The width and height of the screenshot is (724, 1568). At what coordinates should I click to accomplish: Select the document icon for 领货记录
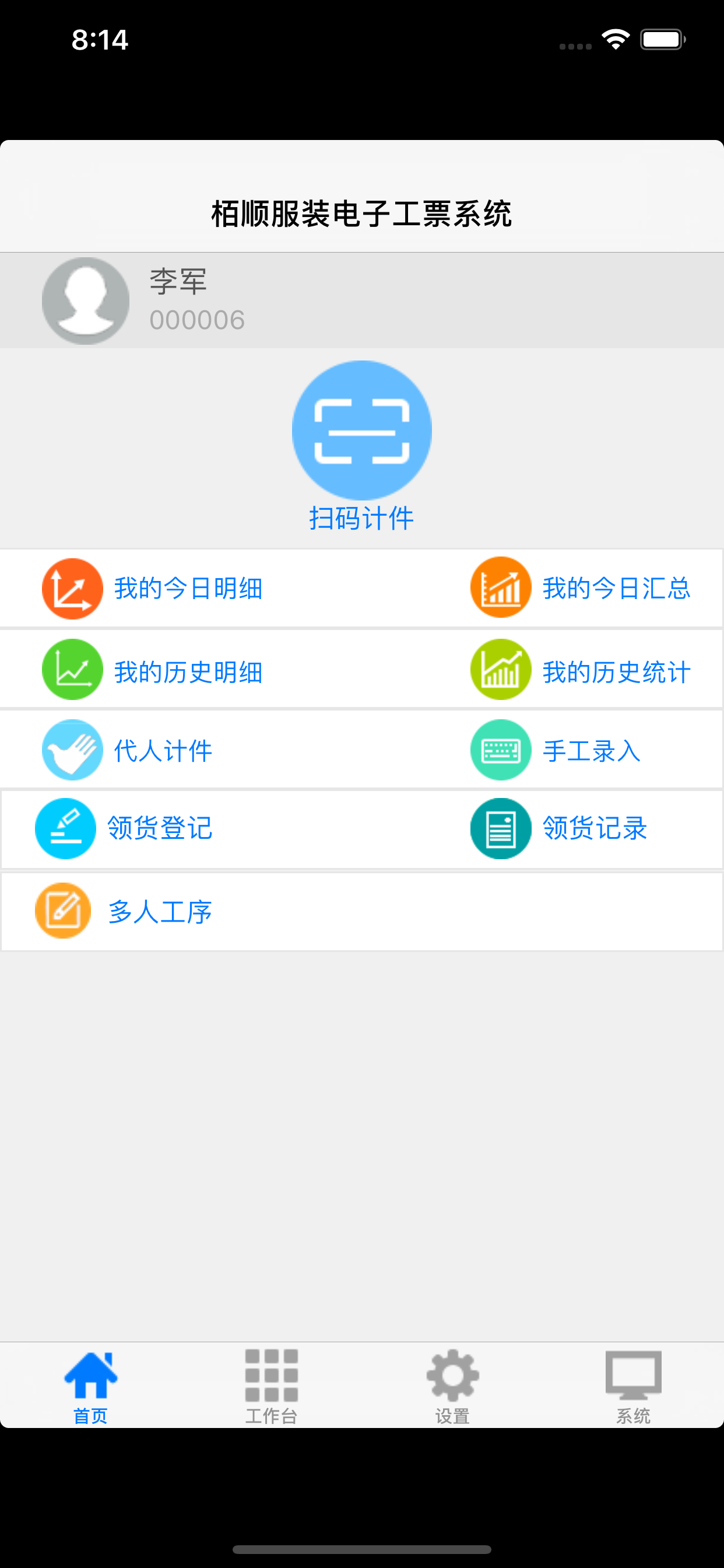click(x=500, y=828)
